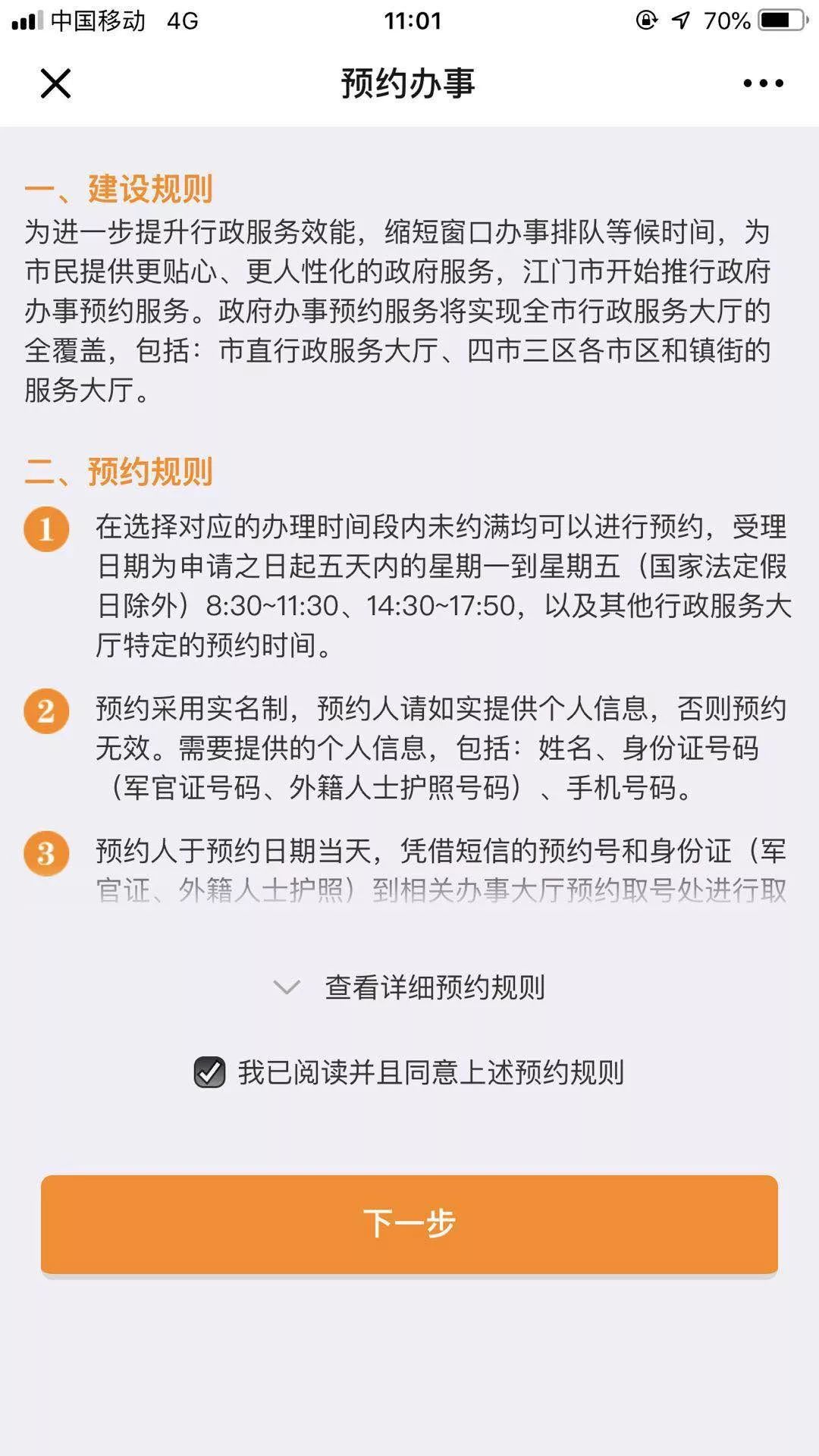Tap the 下一步 button
This screenshot has width=819, height=1456.
pyautogui.click(x=409, y=1224)
